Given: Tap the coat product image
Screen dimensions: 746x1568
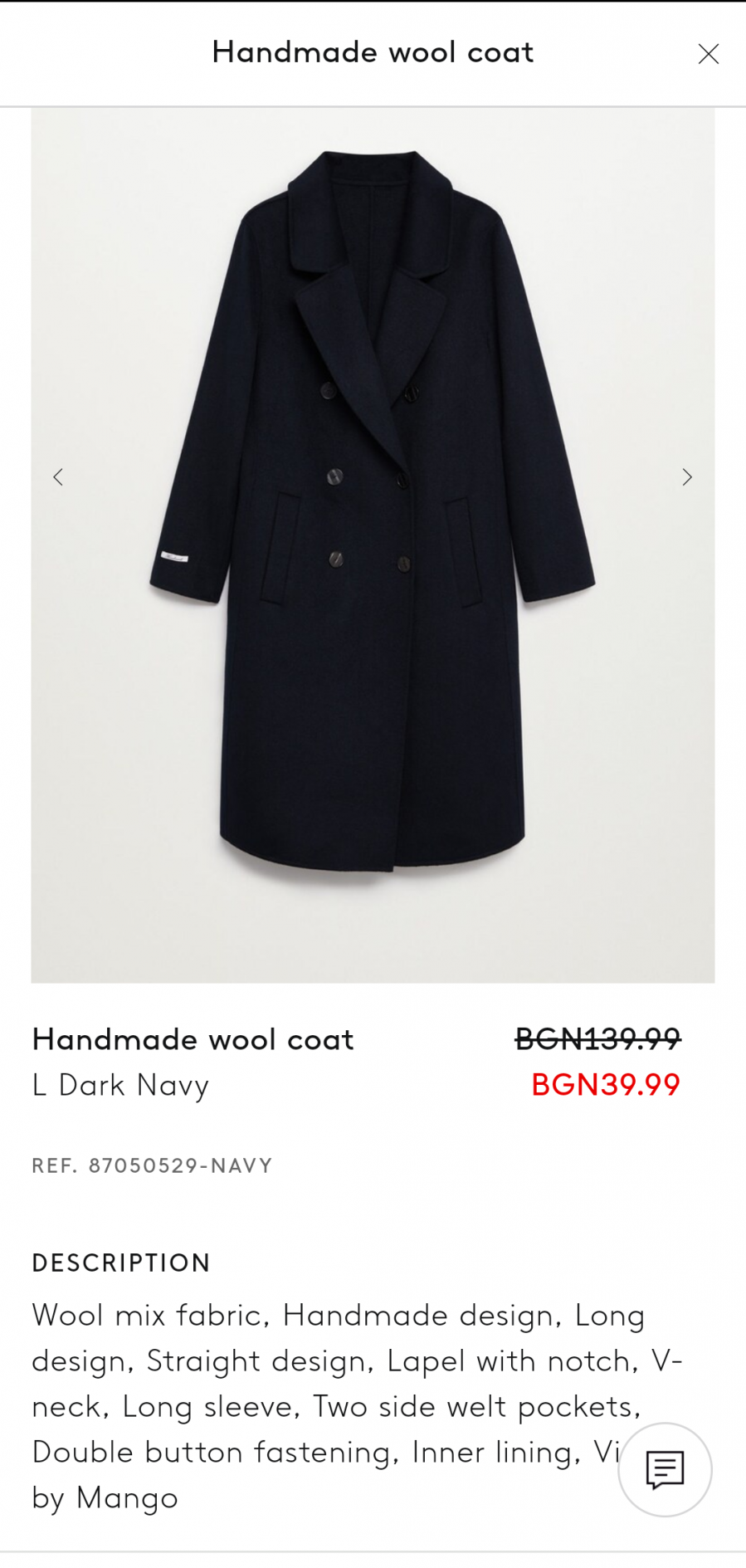Looking at the screenshot, I should (x=373, y=545).
